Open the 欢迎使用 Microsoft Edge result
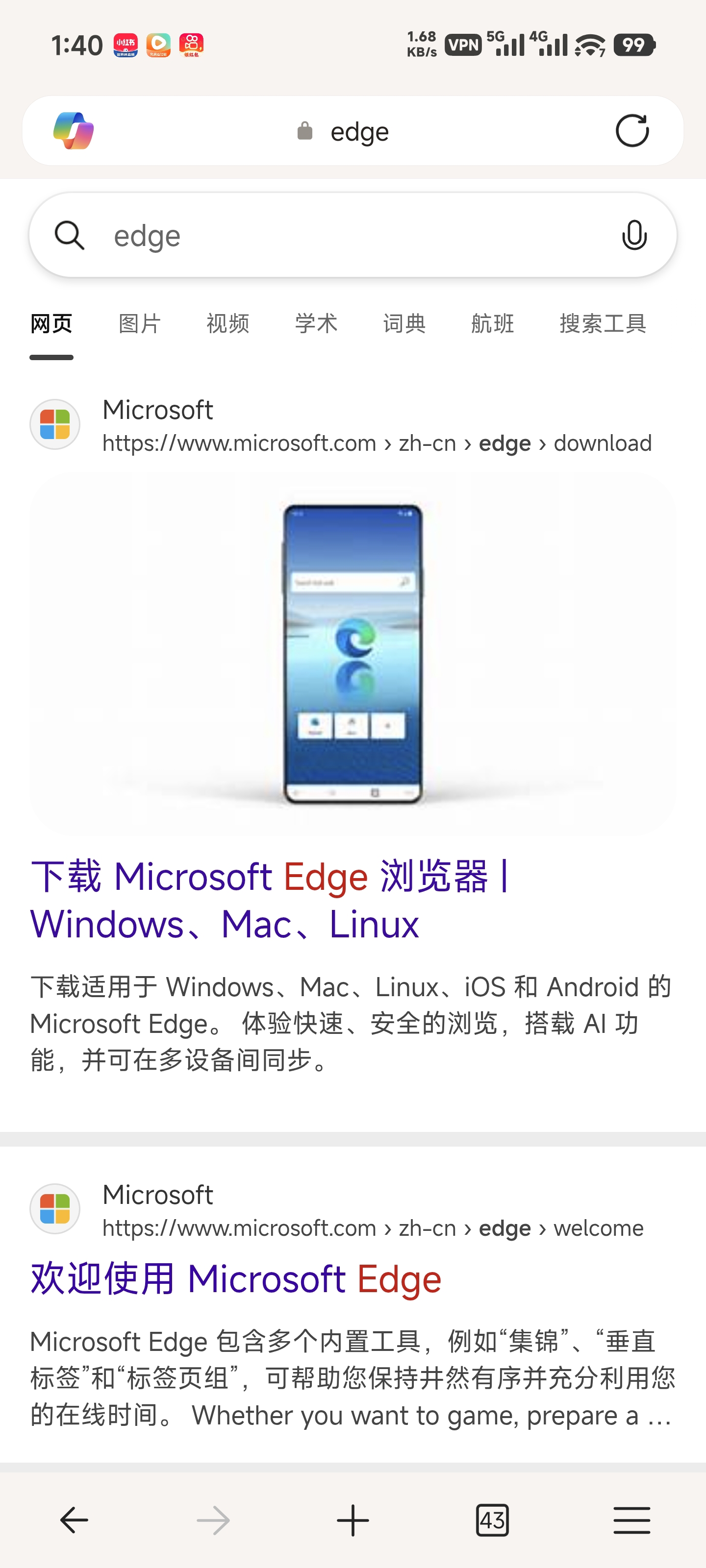 click(x=236, y=1278)
